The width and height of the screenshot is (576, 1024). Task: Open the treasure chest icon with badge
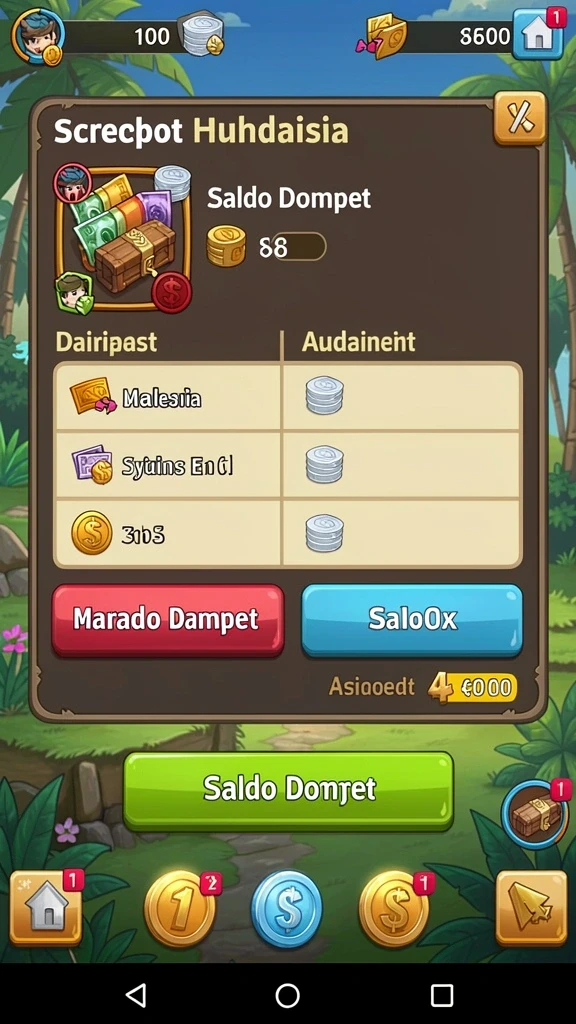[x=536, y=814]
